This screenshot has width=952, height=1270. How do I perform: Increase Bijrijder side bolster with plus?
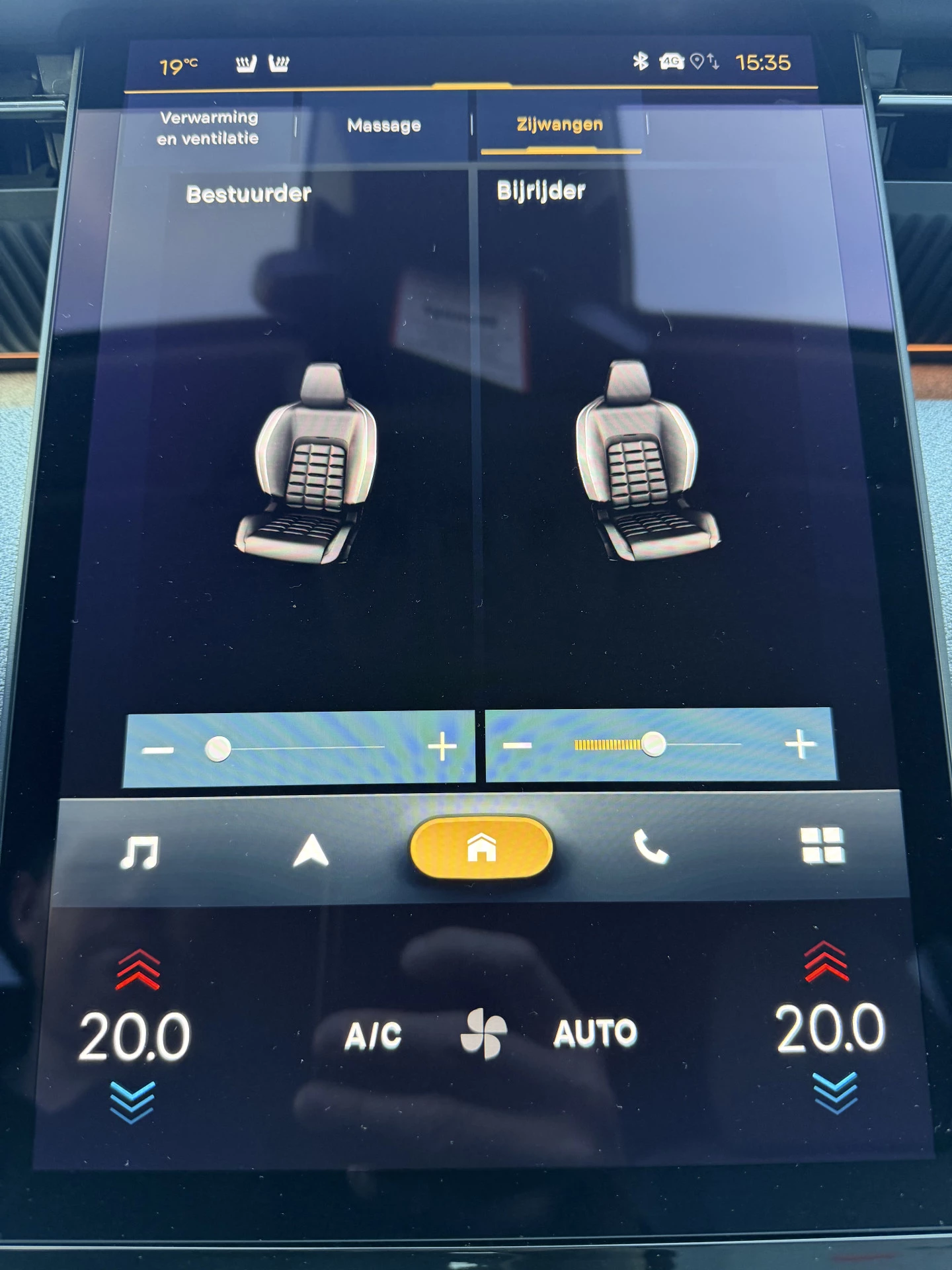(x=801, y=745)
